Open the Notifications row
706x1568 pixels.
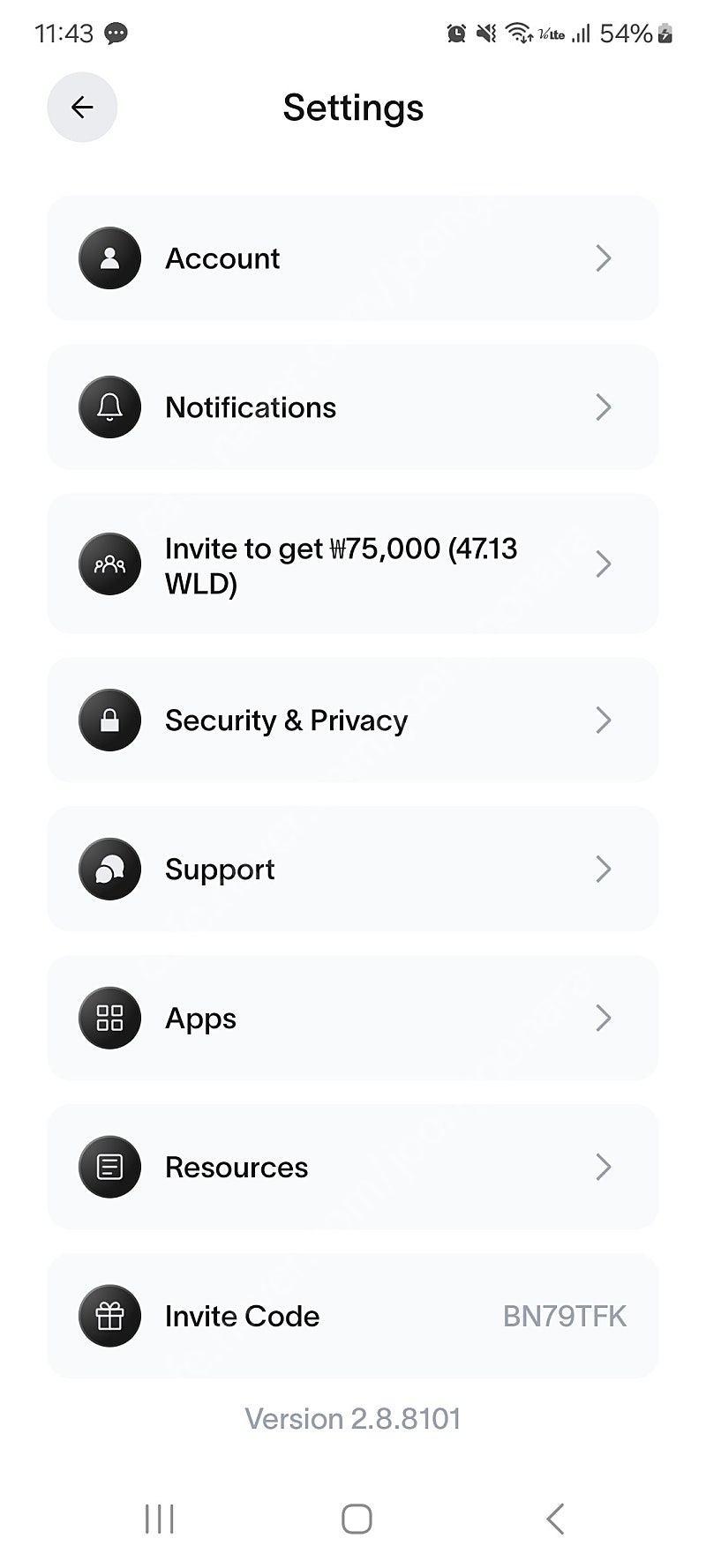tap(353, 407)
